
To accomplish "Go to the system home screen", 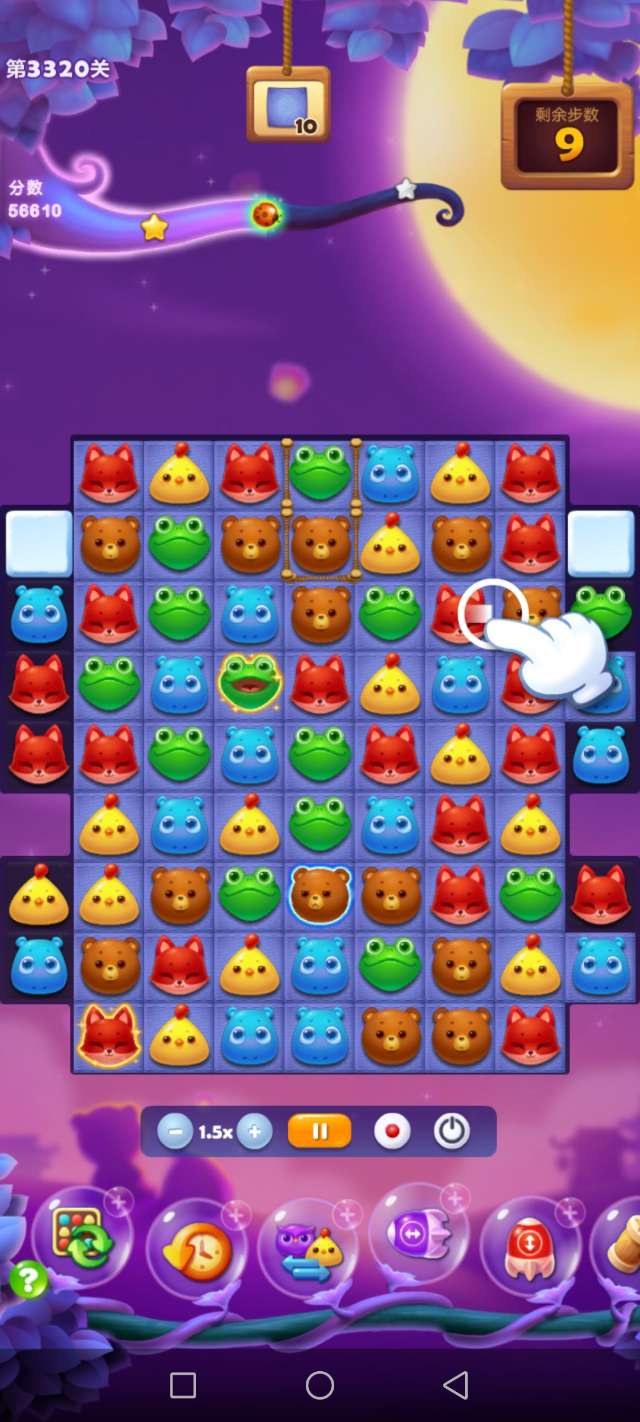I will 320,1385.
